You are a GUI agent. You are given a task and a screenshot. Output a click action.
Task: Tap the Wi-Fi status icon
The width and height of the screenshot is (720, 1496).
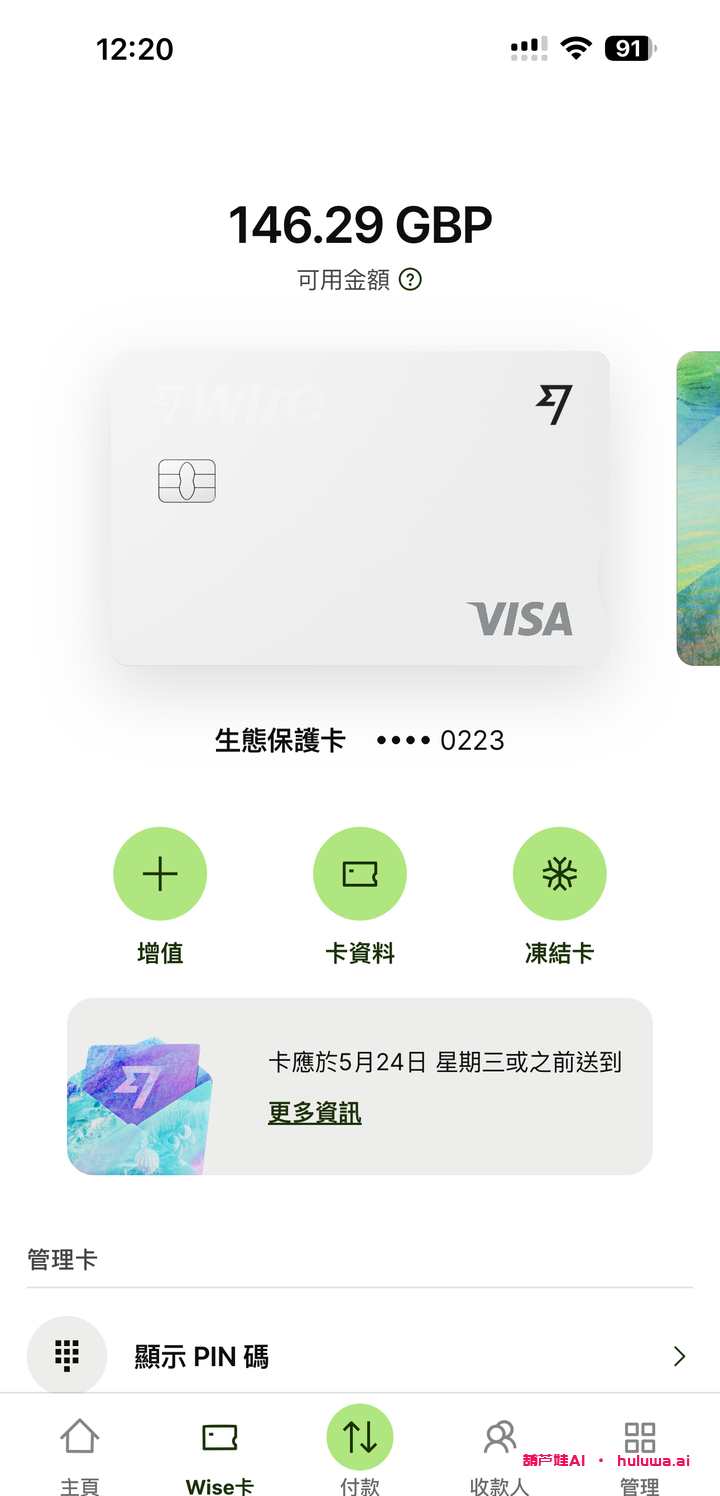(577, 48)
